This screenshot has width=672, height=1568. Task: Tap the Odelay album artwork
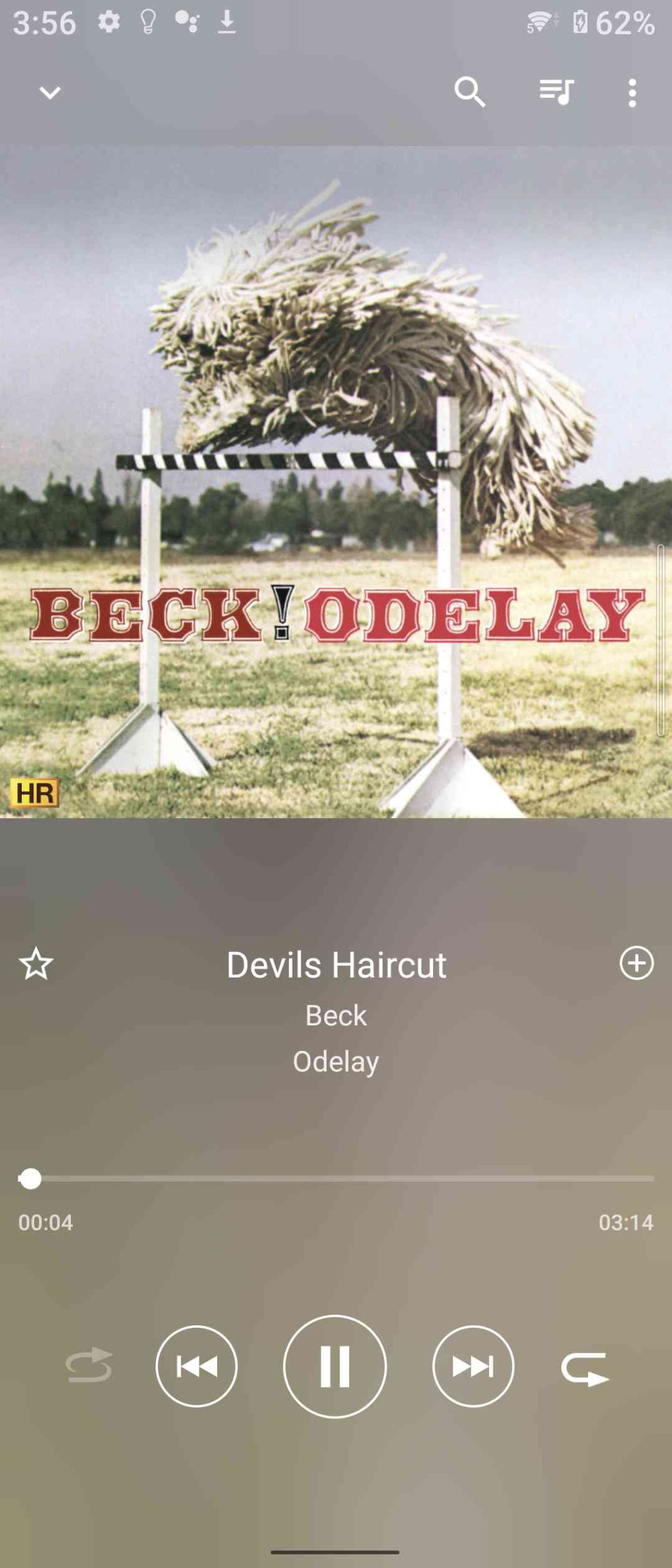(x=336, y=482)
